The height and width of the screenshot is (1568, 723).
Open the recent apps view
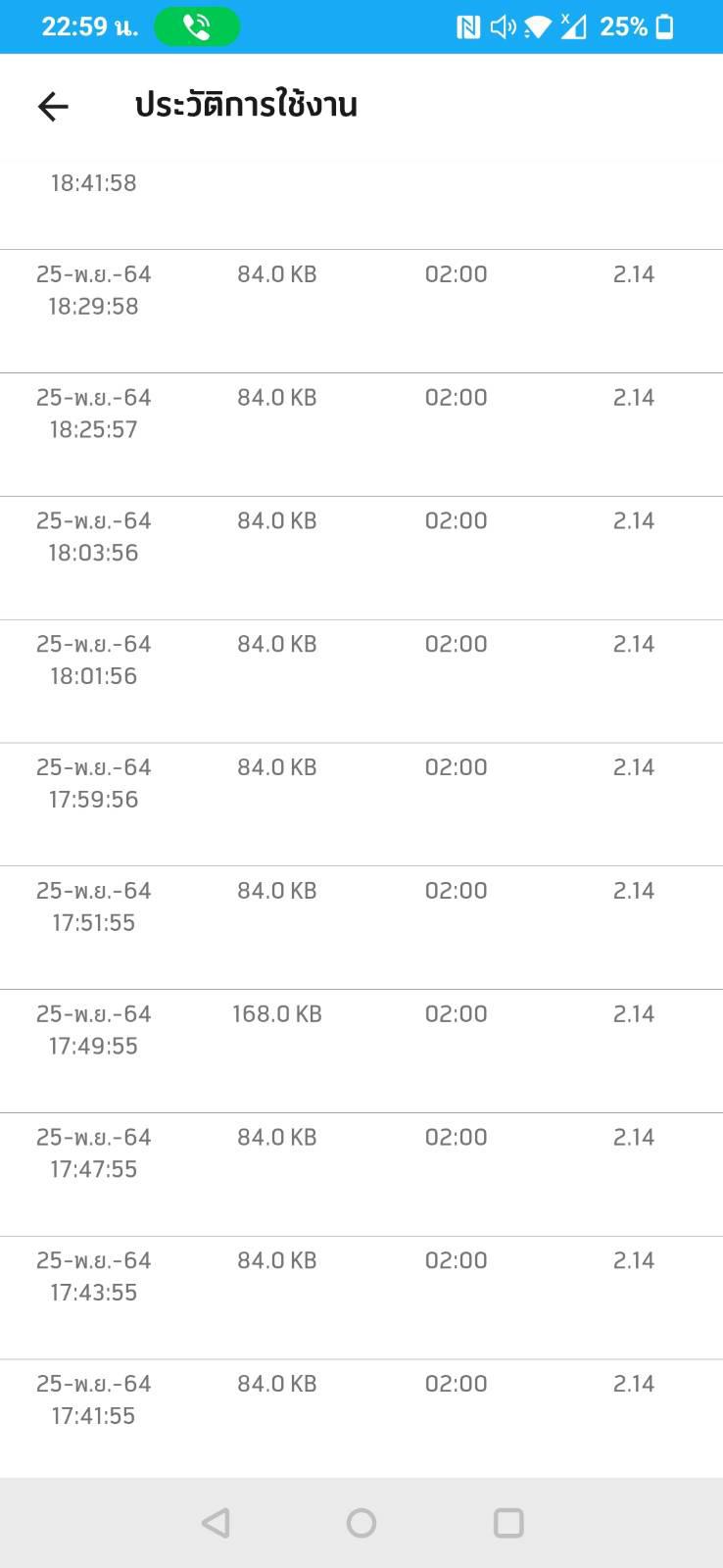[508, 1522]
